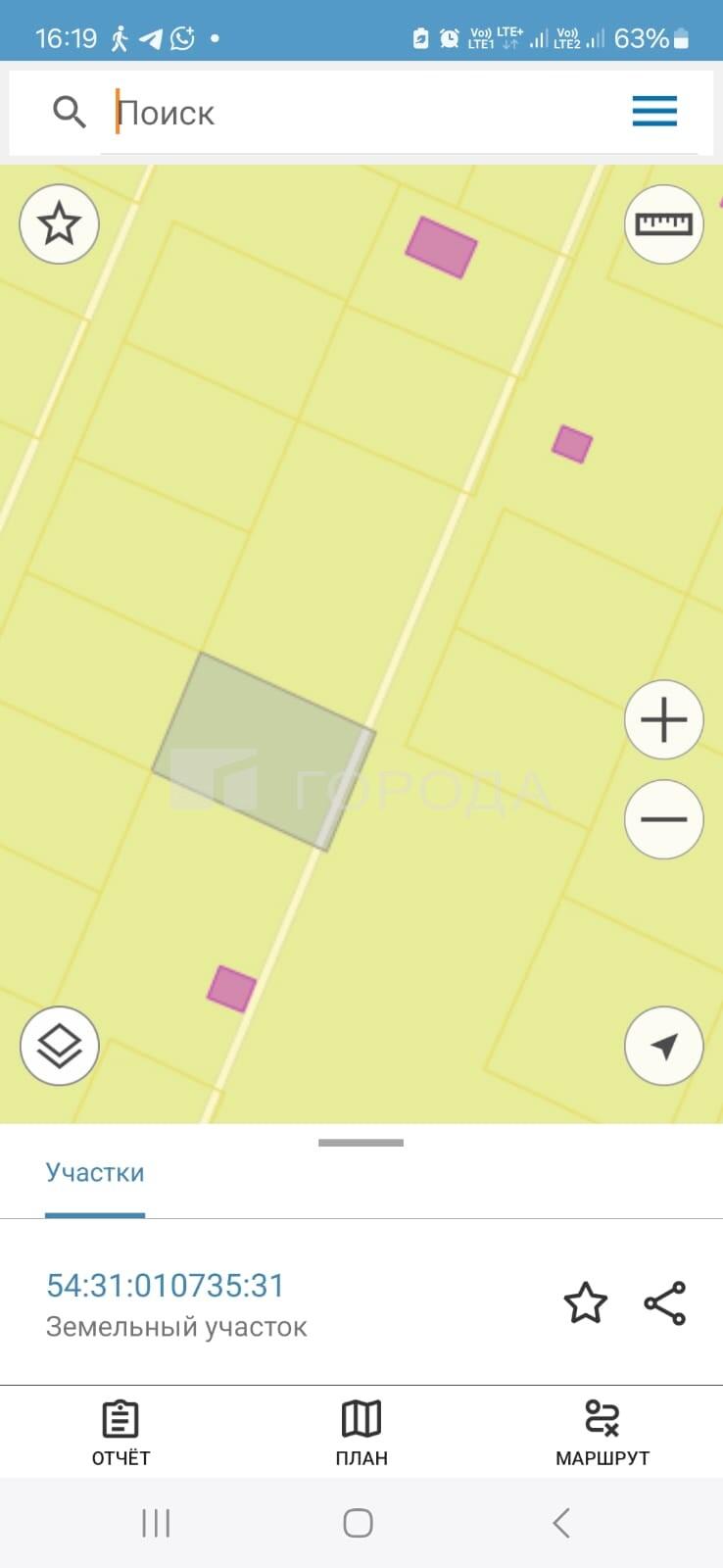Open parcel 54:31:010735:31 details
The image size is (723, 1568).
(166, 1286)
